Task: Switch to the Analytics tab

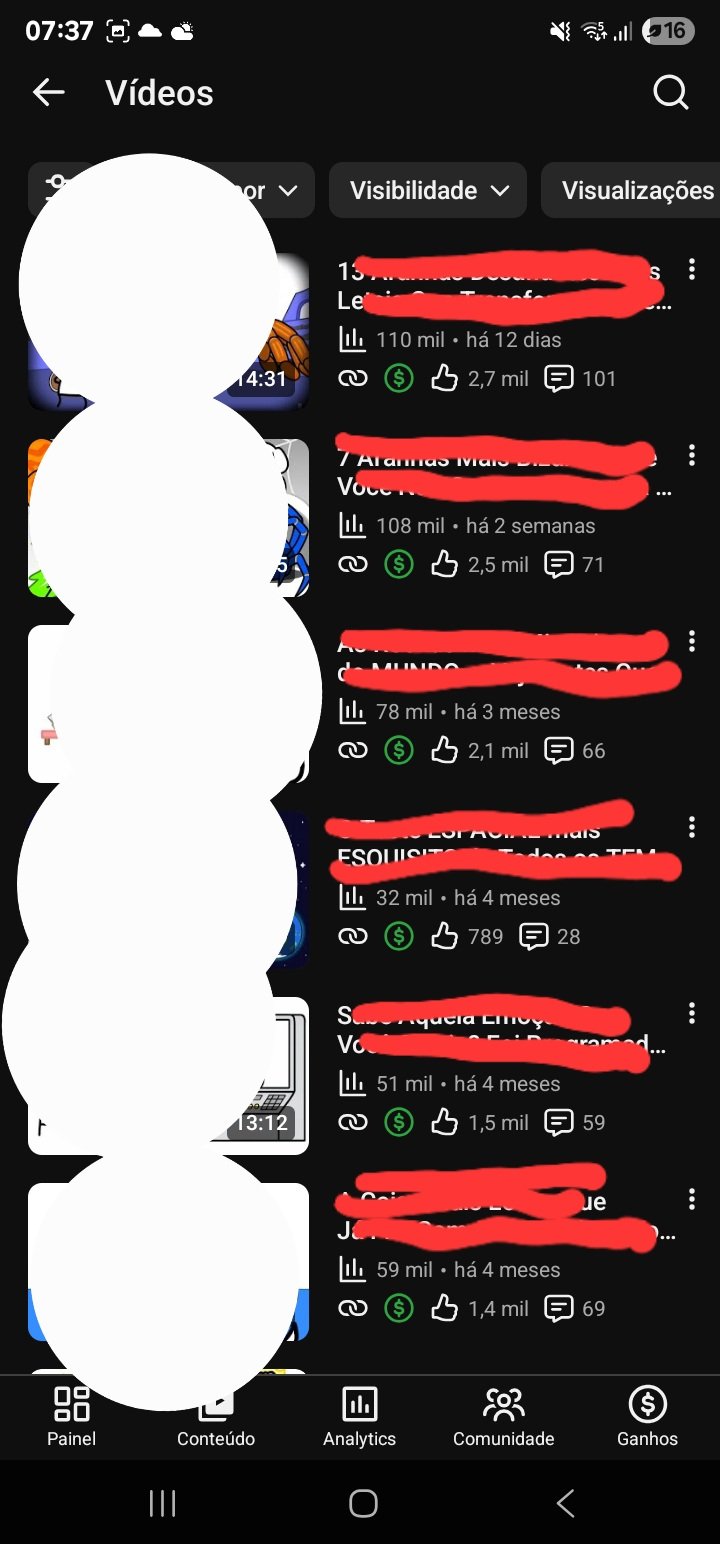Action: (359, 1417)
